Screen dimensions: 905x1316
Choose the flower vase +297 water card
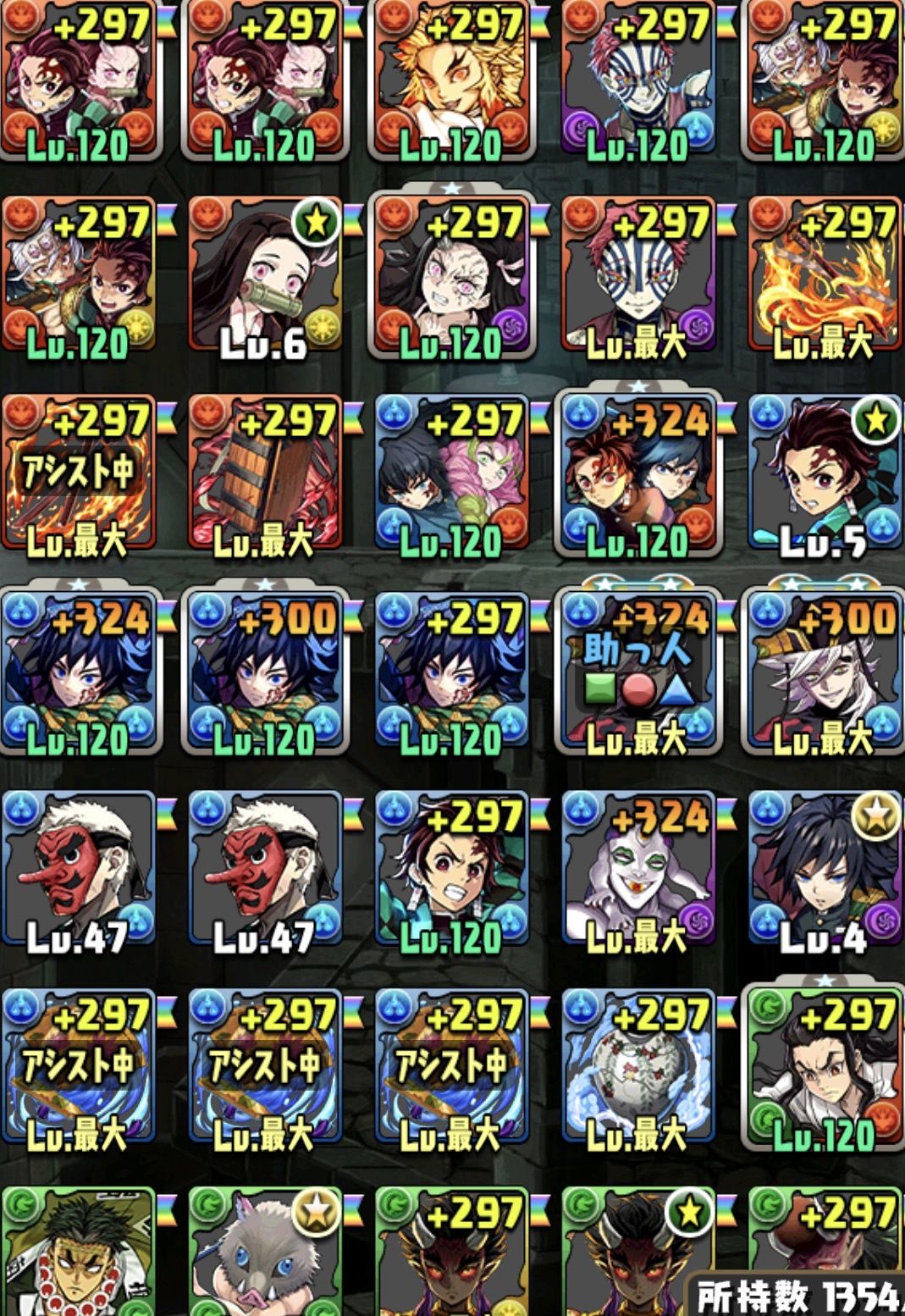[637, 1071]
